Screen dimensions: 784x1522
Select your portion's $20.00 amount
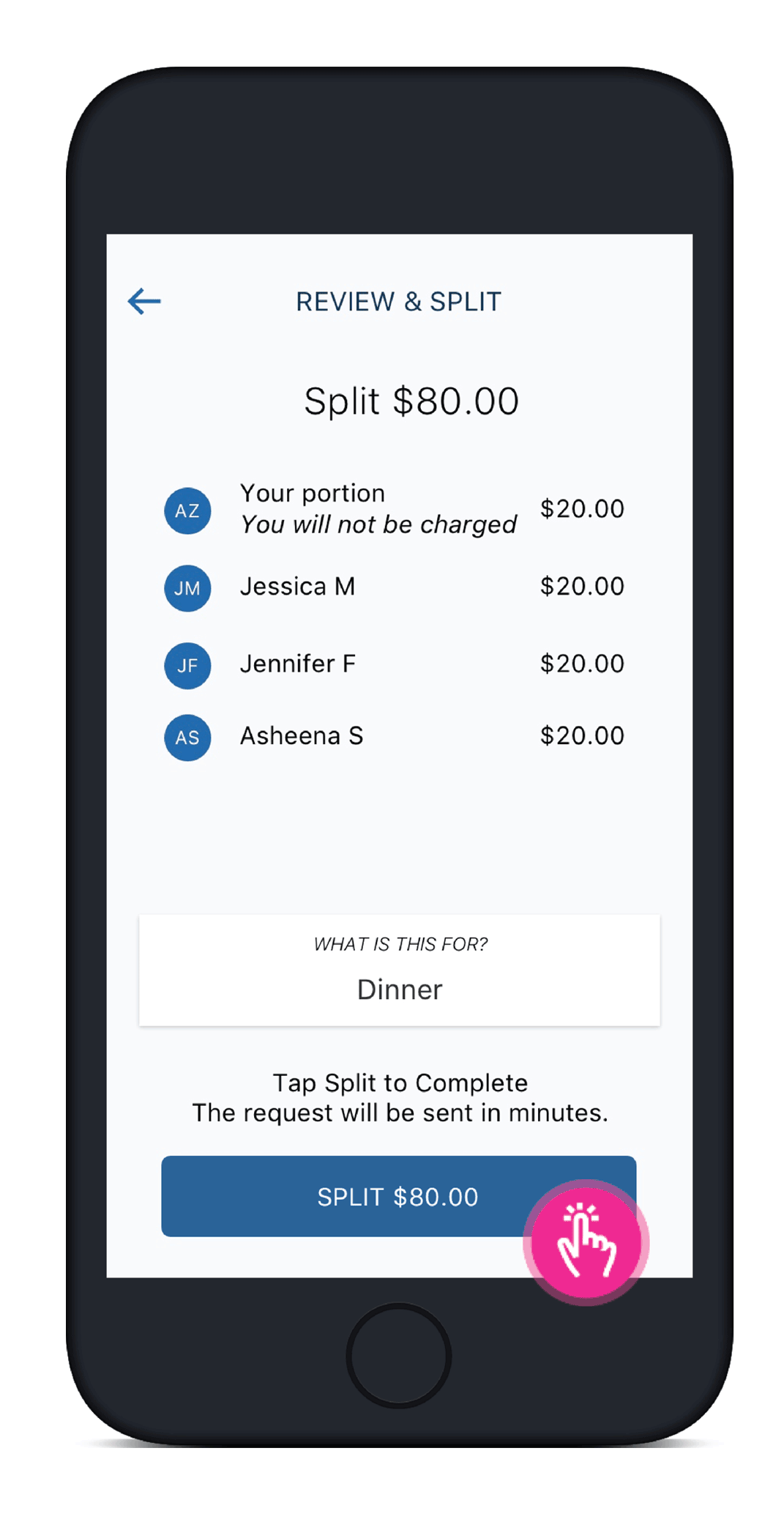582,509
